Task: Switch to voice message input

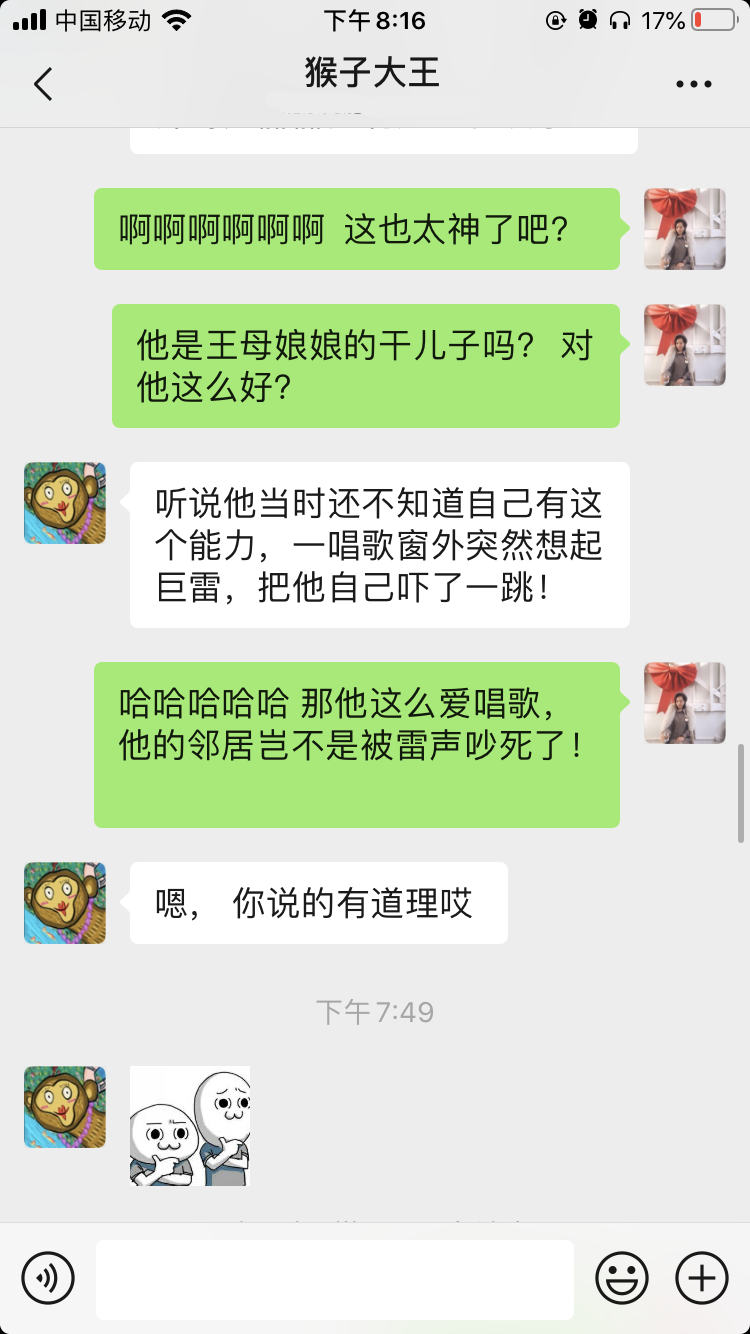Action: point(48,1277)
